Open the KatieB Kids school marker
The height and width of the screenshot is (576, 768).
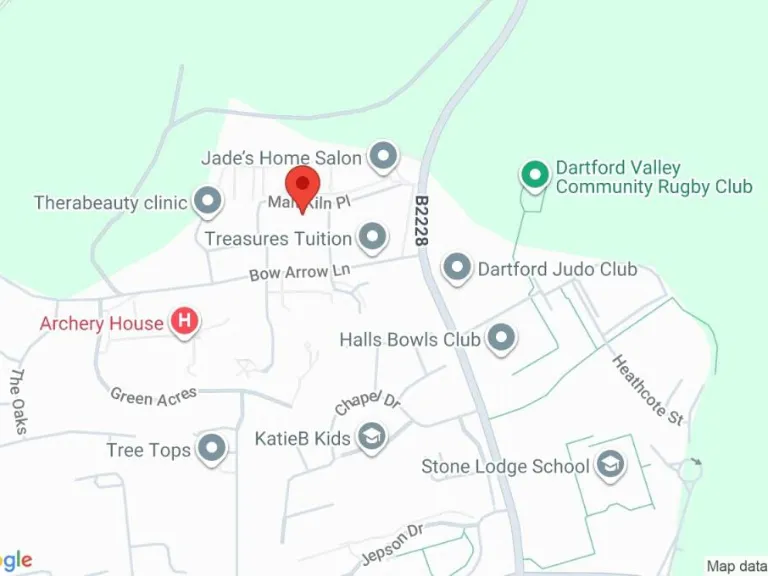click(372, 438)
